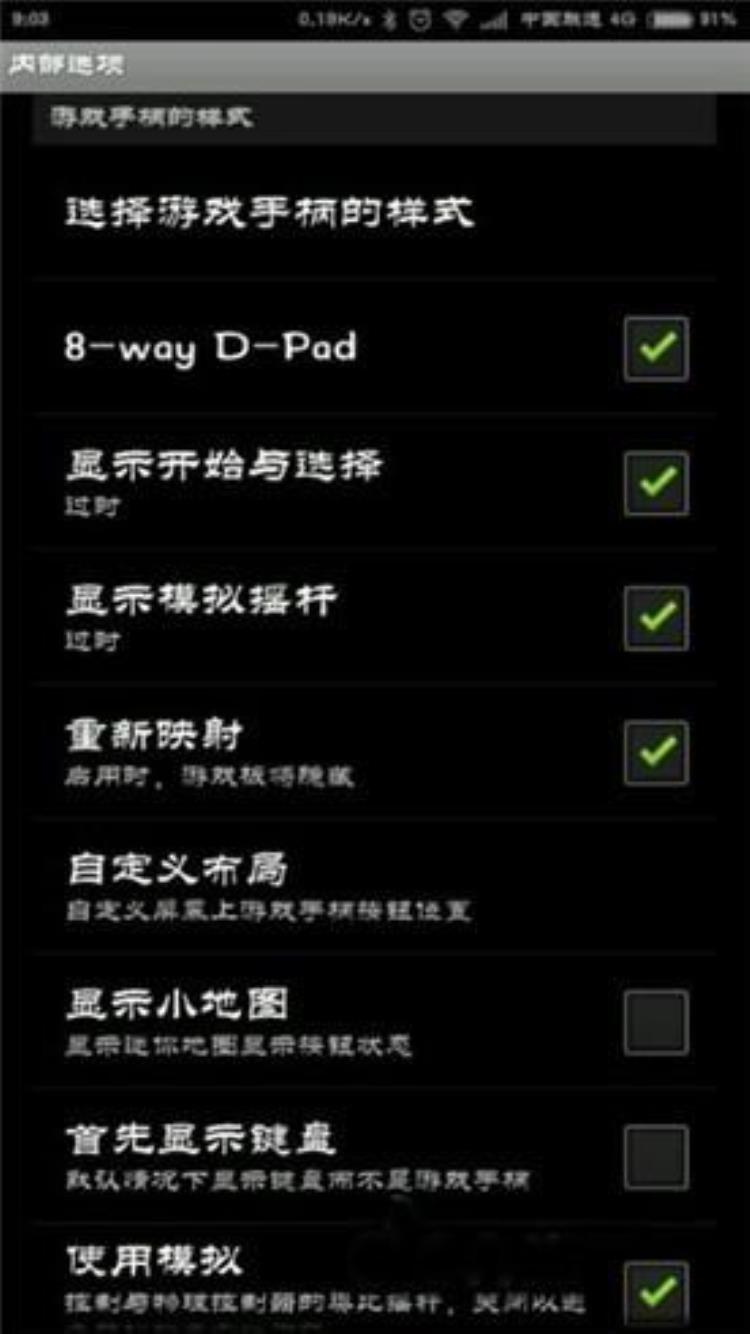Uncheck the 8-way D-Pad checkbox
This screenshot has width=750, height=1334.
pyautogui.click(x=656, y=349)
